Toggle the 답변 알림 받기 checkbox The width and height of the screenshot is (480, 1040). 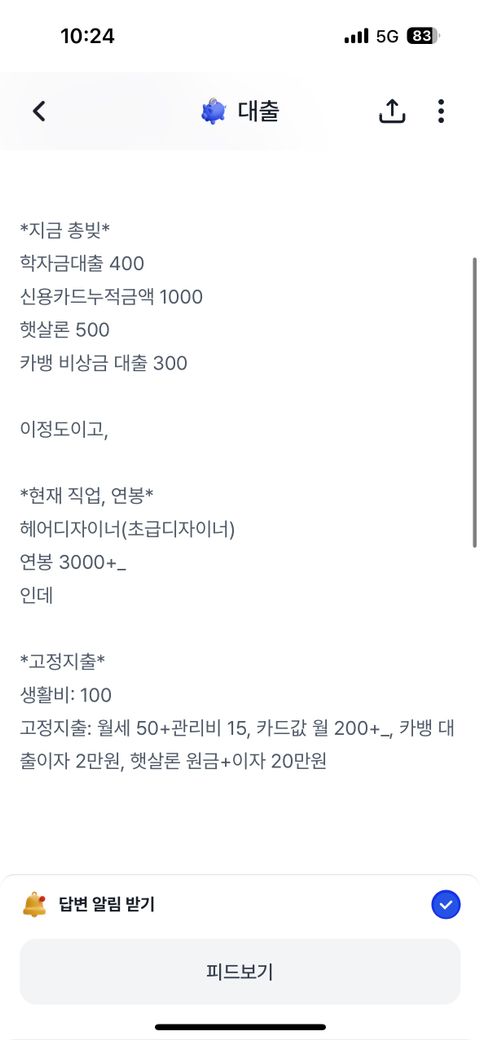tap(446, 904)
